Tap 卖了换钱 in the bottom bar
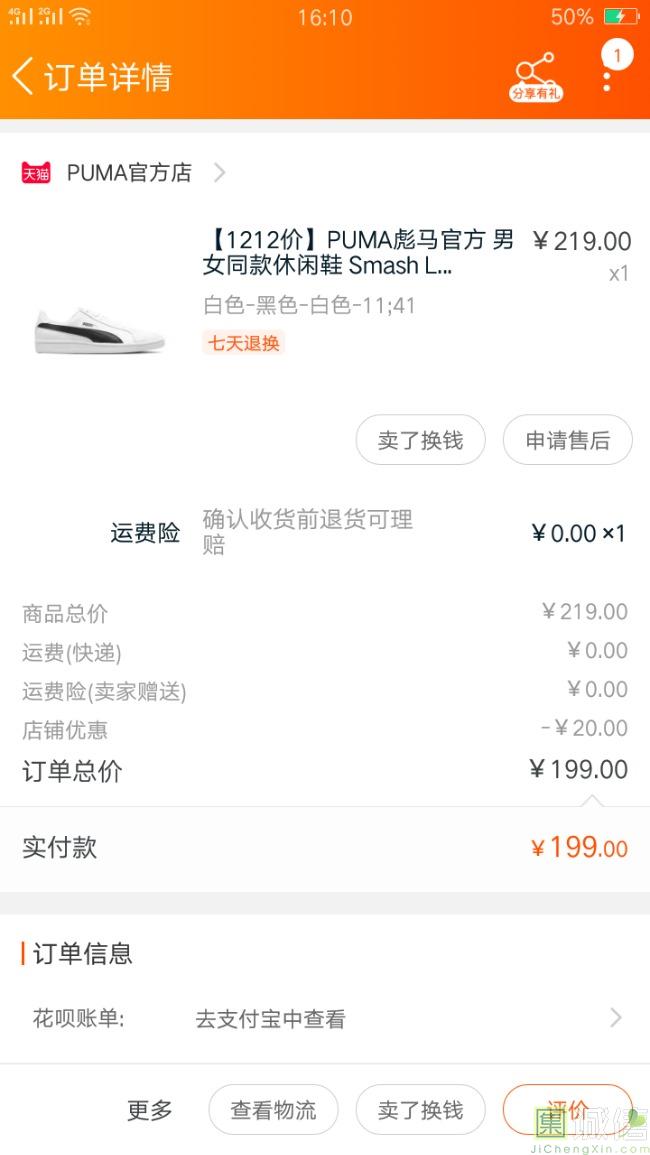Viewport: 650px width, 1155px height. coord(420,1110)
